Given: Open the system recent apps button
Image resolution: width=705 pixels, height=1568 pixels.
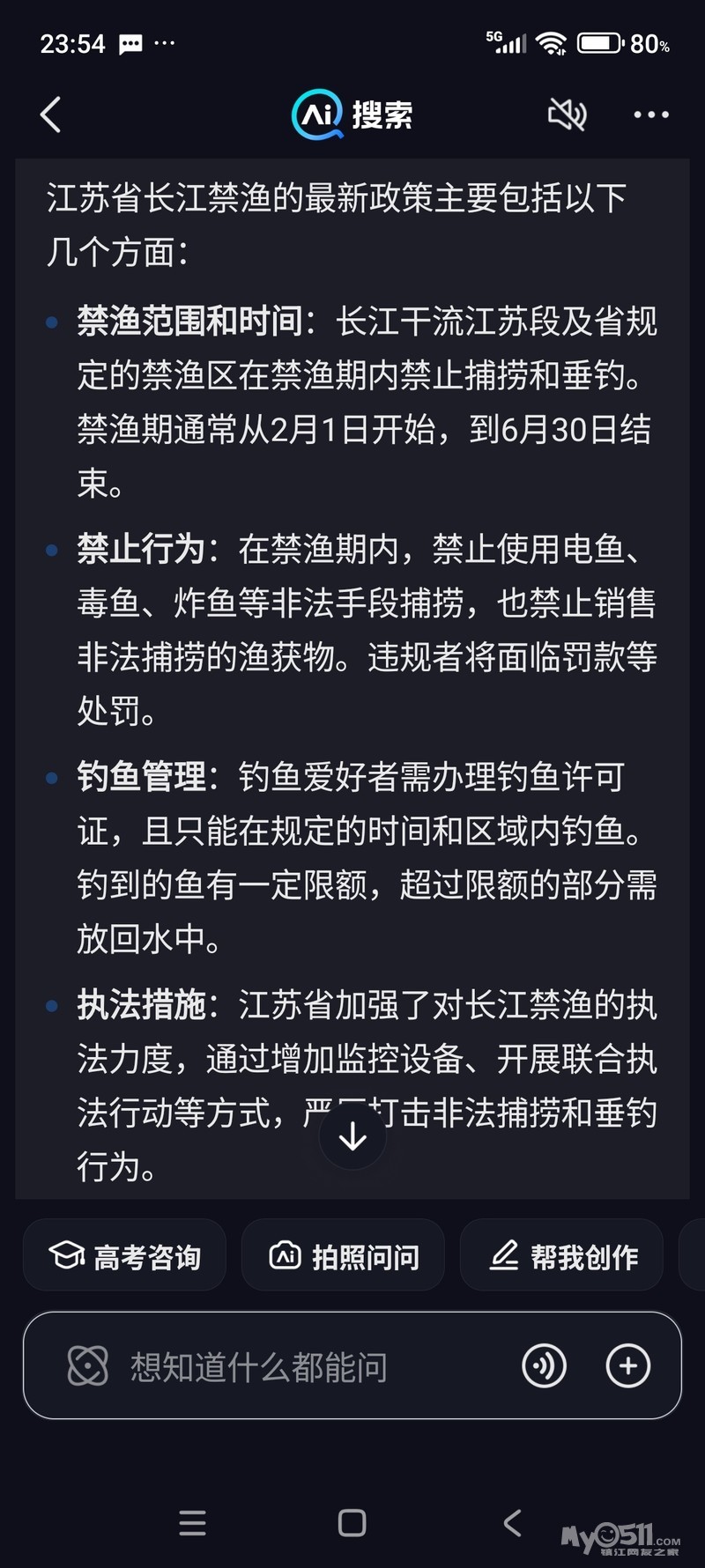Looking at the screenshot, I should [192, 1523].
